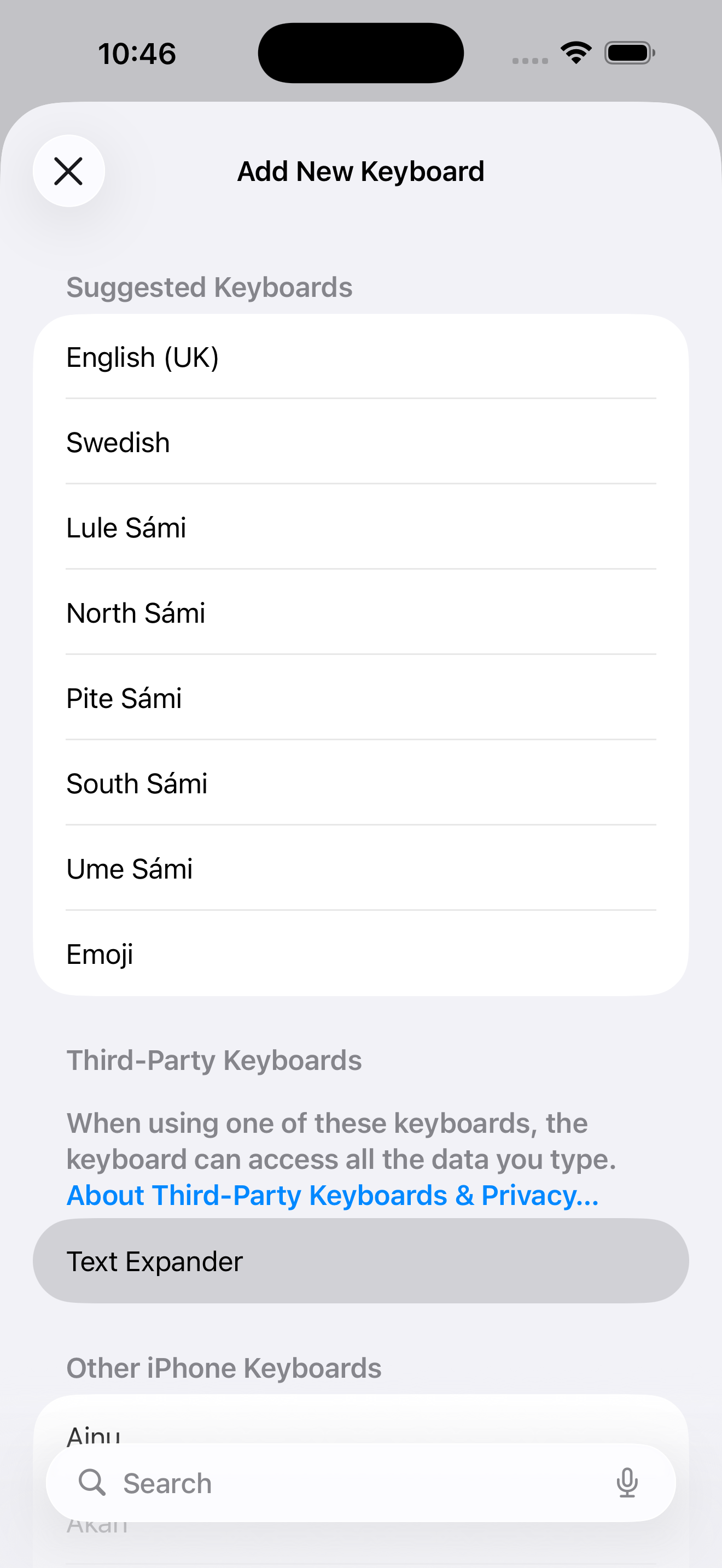This screenshot has height=1568, width=722.
Task: Tap the battery indicator in the status bar
Action: click(630, 52)
